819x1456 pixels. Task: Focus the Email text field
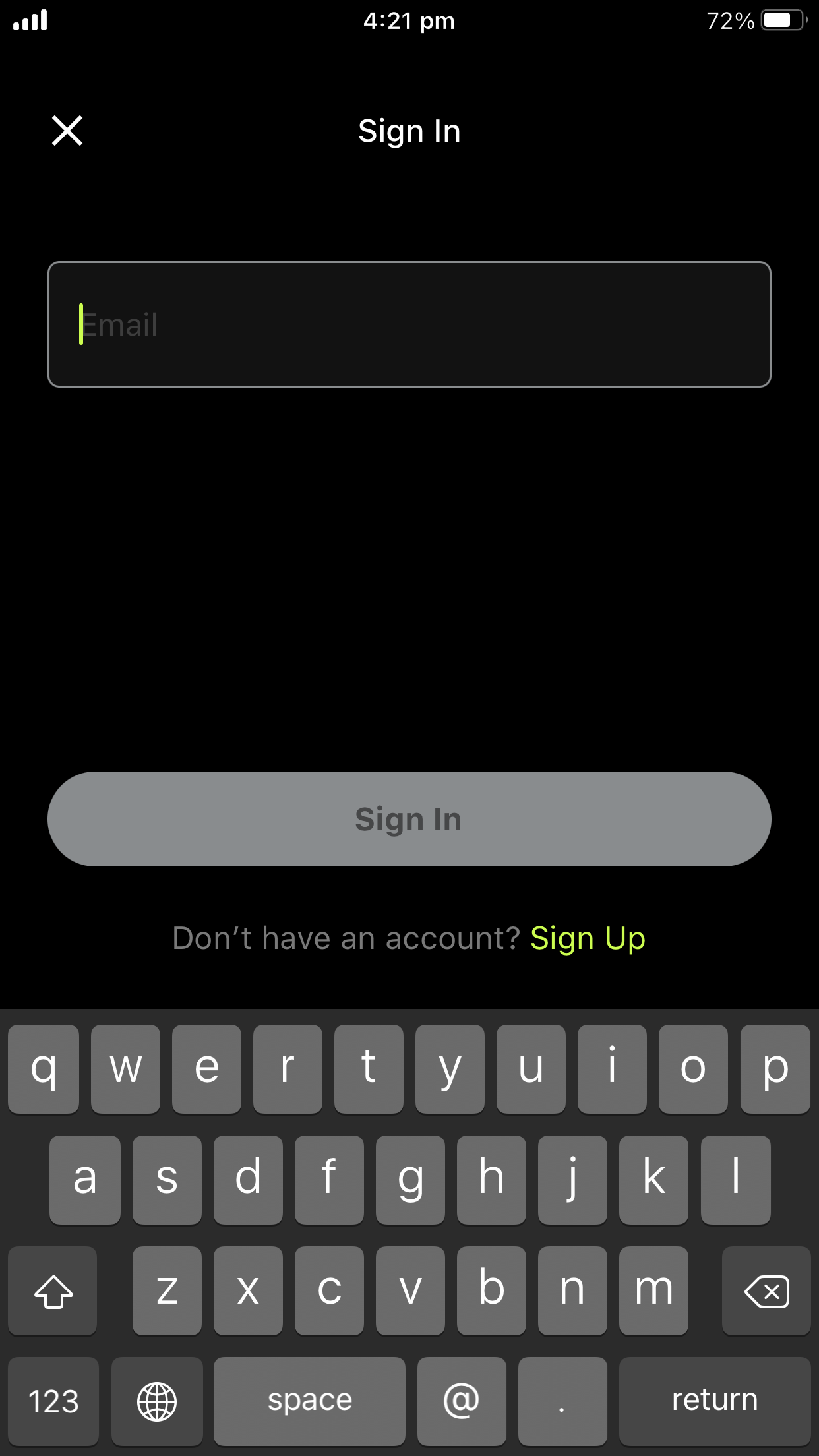tap(409, 324)
